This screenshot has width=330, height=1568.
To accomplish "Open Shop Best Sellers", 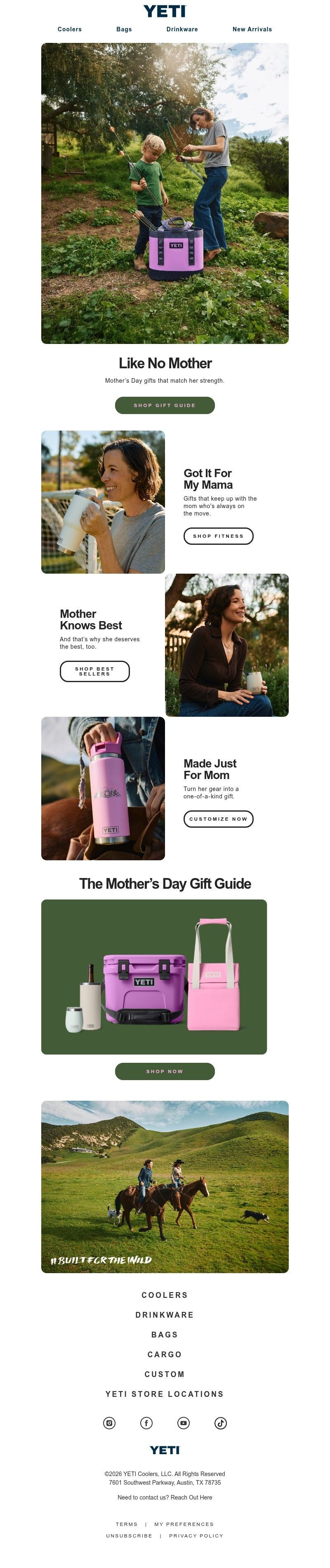I will [94, 671].
